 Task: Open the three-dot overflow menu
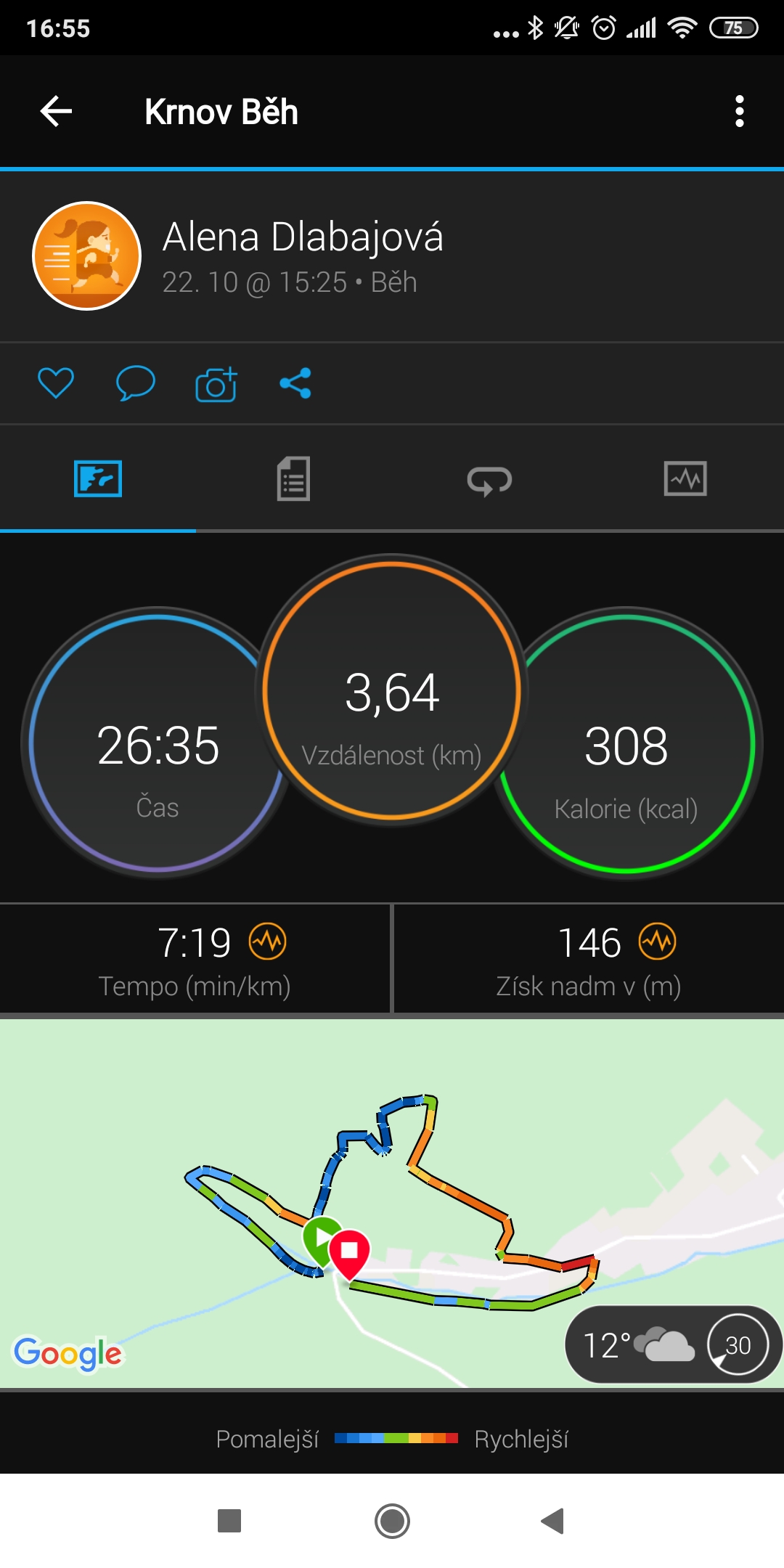(739, 111)
